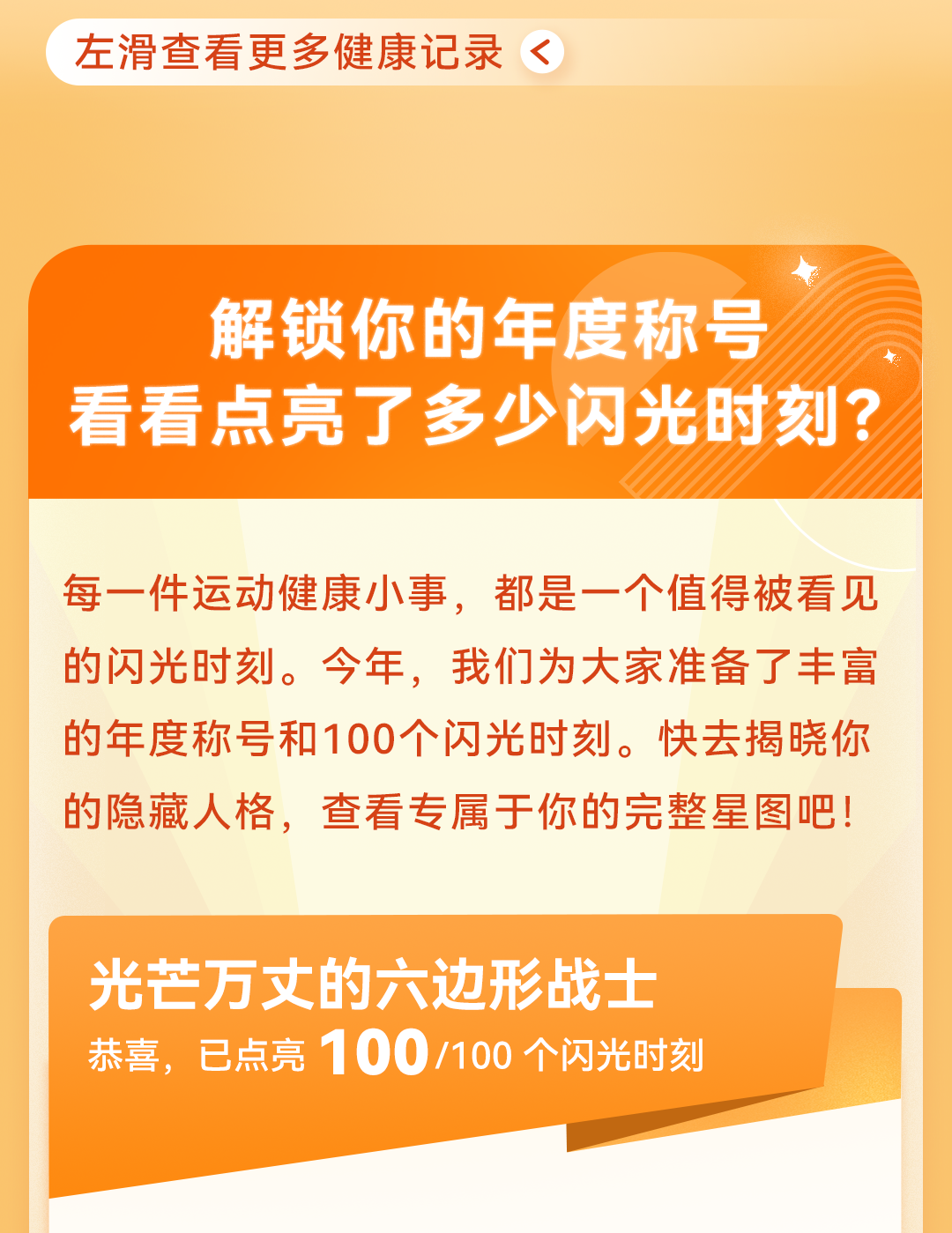Open the 光芒万丈的六边形战士 title card
The width and height of the screenshot is (952, 1233).
pyautogui.click(x=445, y=1055)
